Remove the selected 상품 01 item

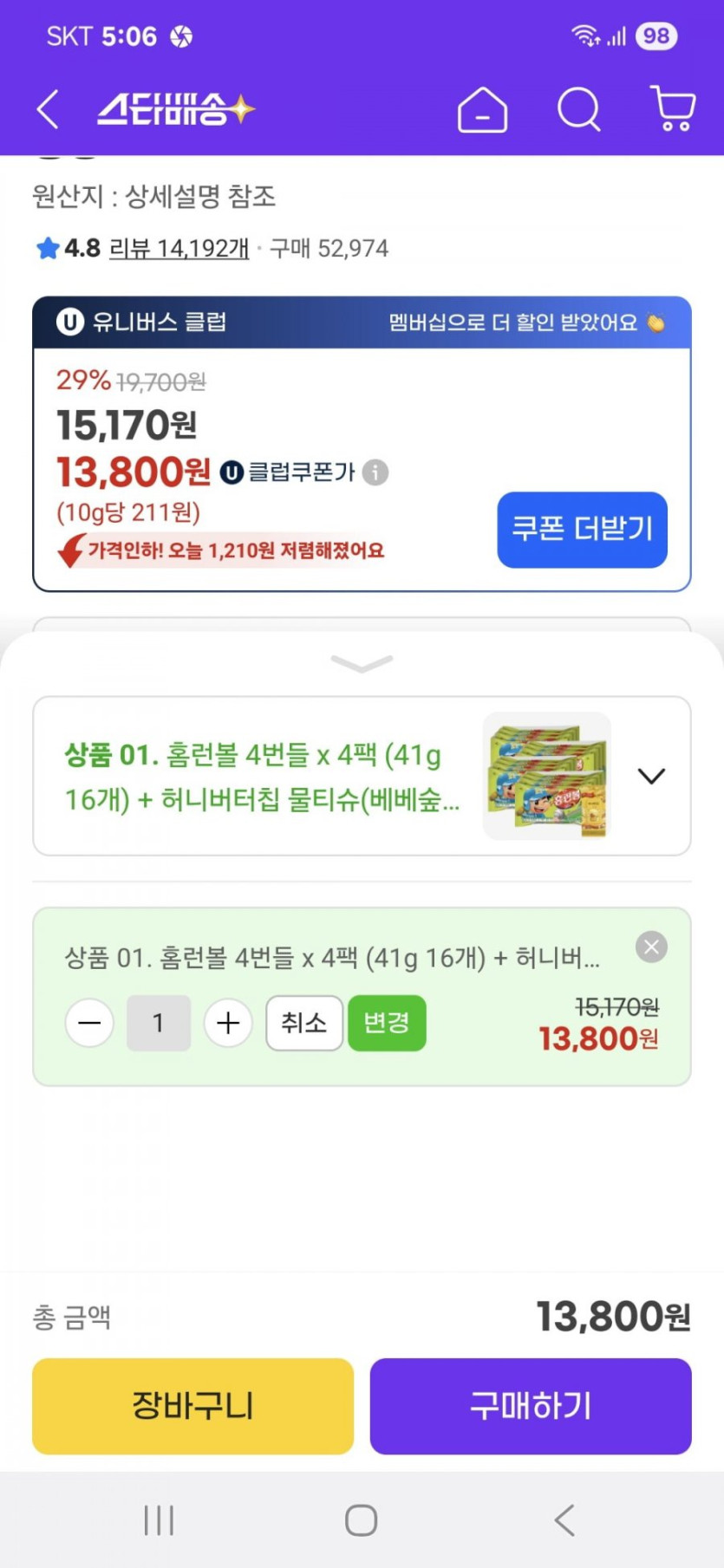coord(651,947)
